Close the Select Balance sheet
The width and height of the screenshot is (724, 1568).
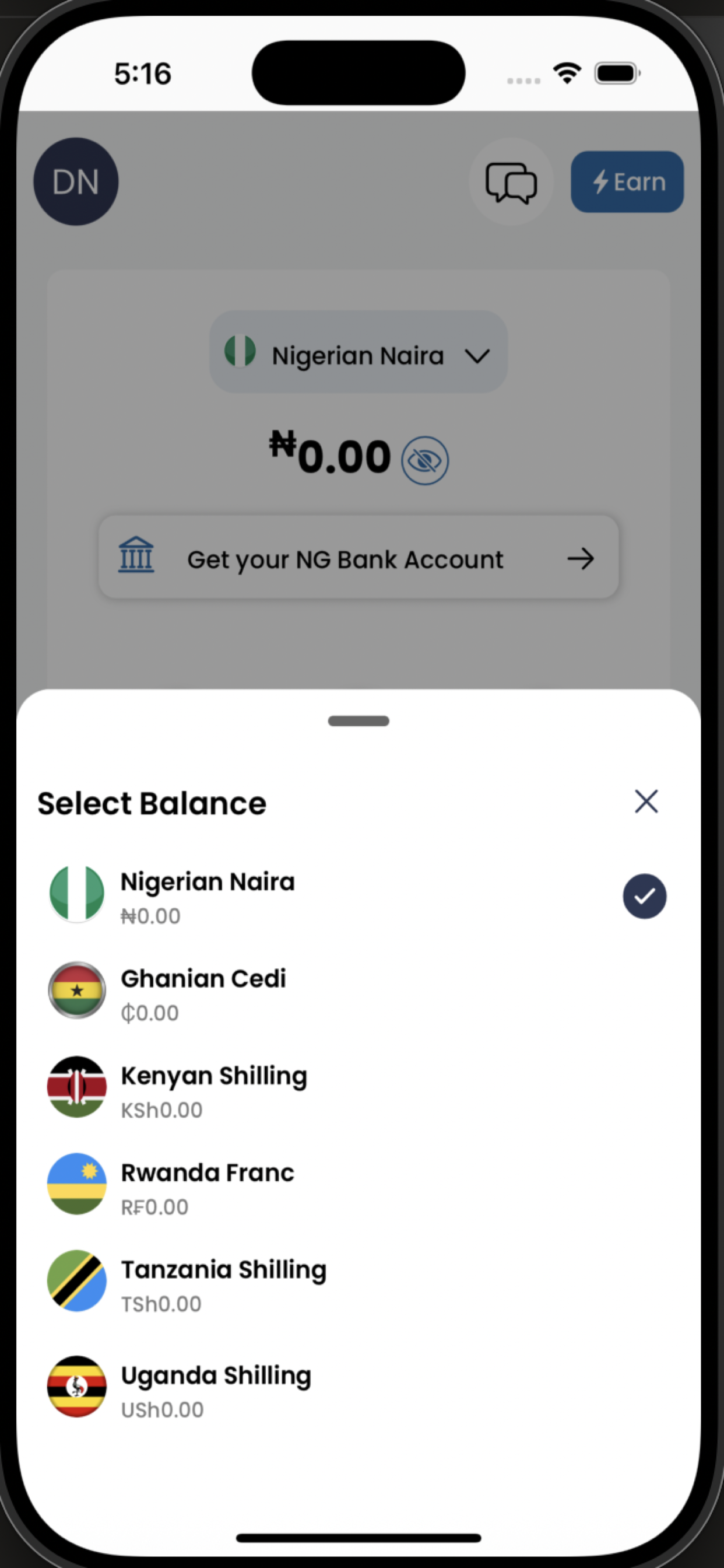(x=646, y=801)
